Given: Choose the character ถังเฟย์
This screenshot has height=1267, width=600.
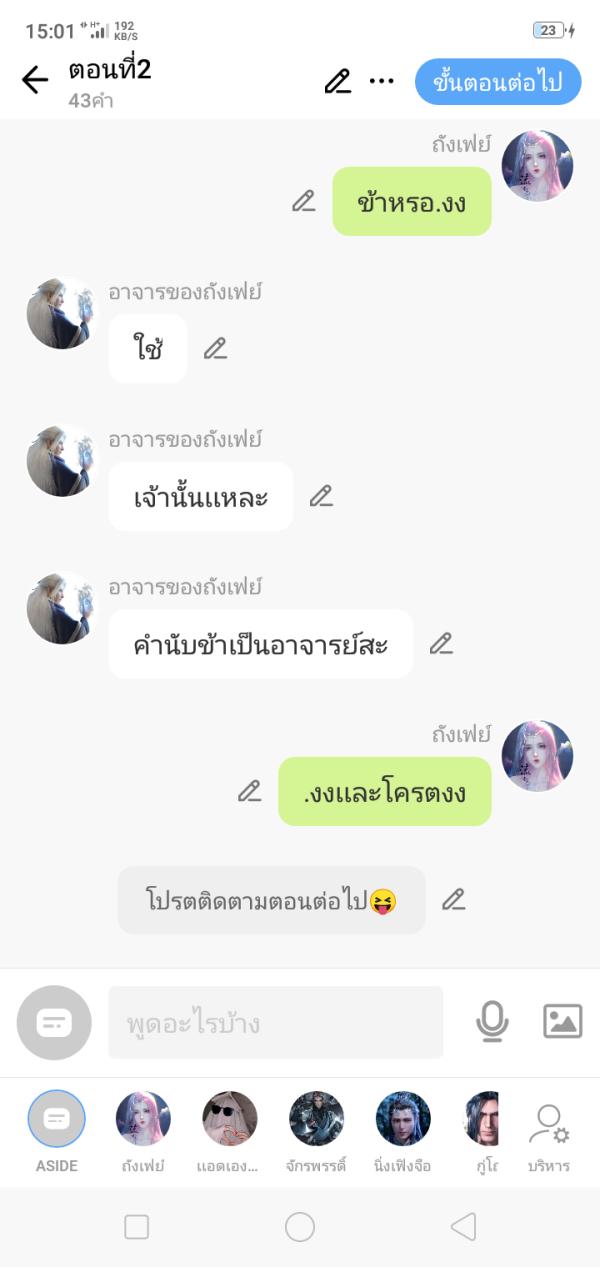Looking at the screenshot, I should [x=143, y=1119].
